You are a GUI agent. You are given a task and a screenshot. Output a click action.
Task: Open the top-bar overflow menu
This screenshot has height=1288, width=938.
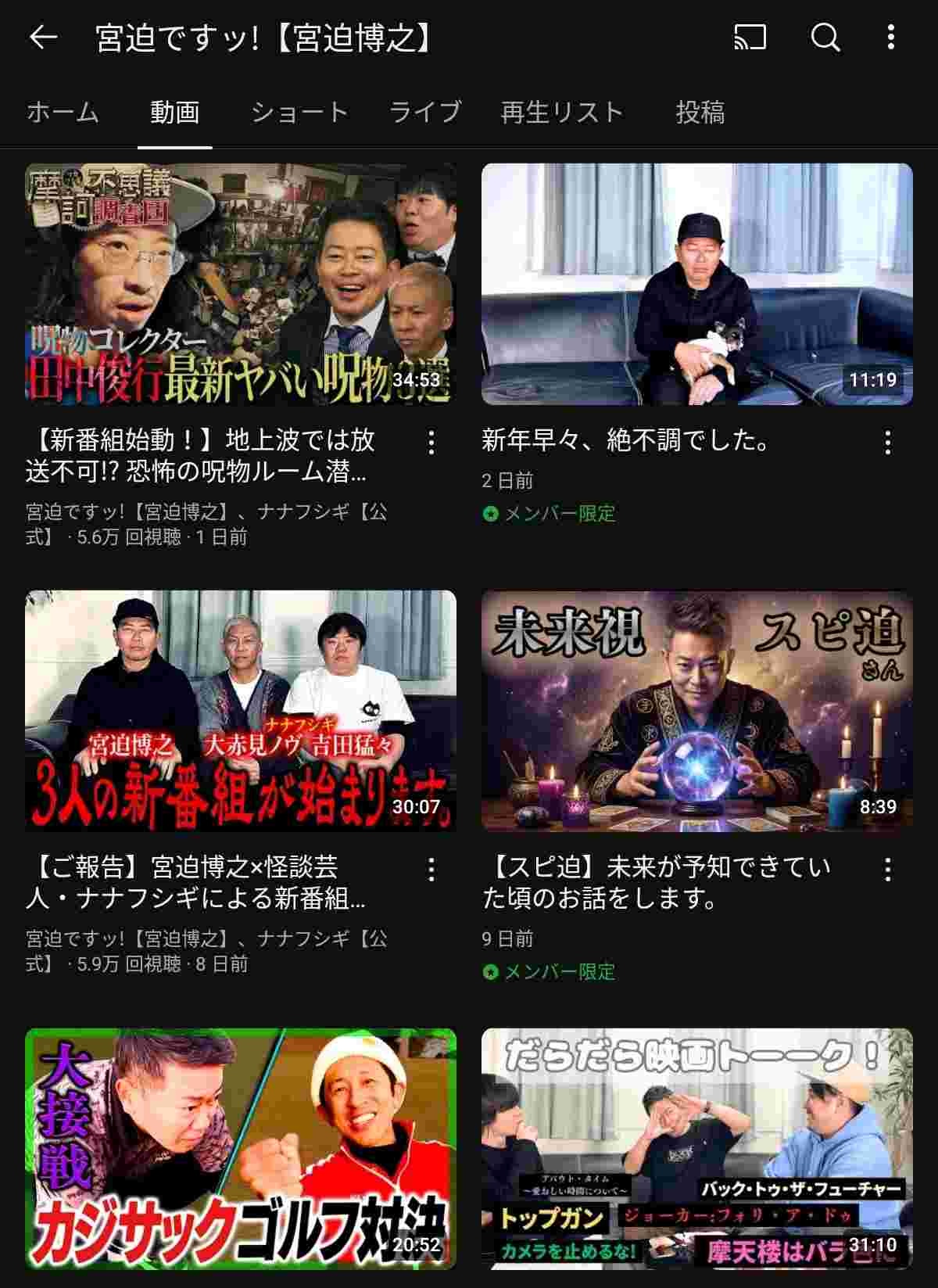[x=891, y=38]
